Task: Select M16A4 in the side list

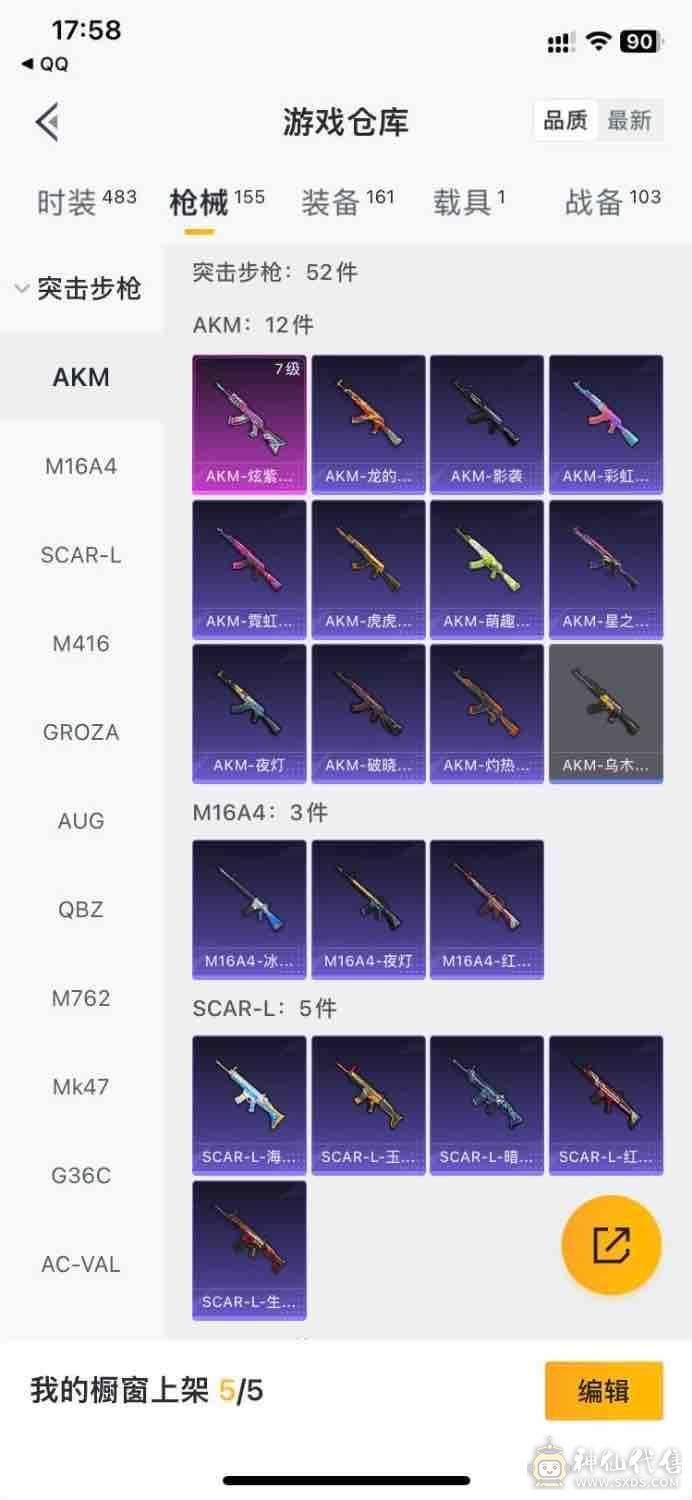Action: [x=81, y=466]
